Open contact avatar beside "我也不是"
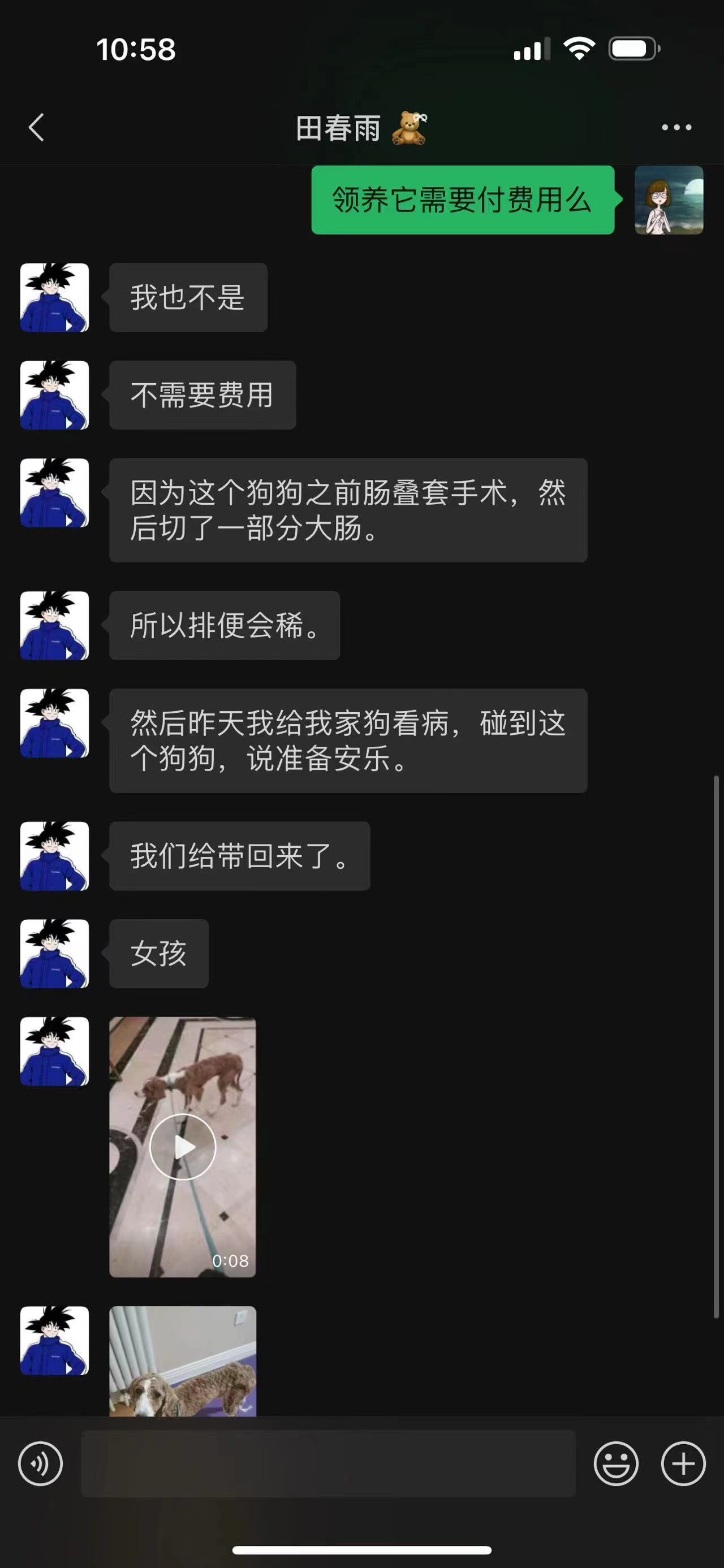The height and width of the screenshot is (1568, 724). tap(55, 297)
